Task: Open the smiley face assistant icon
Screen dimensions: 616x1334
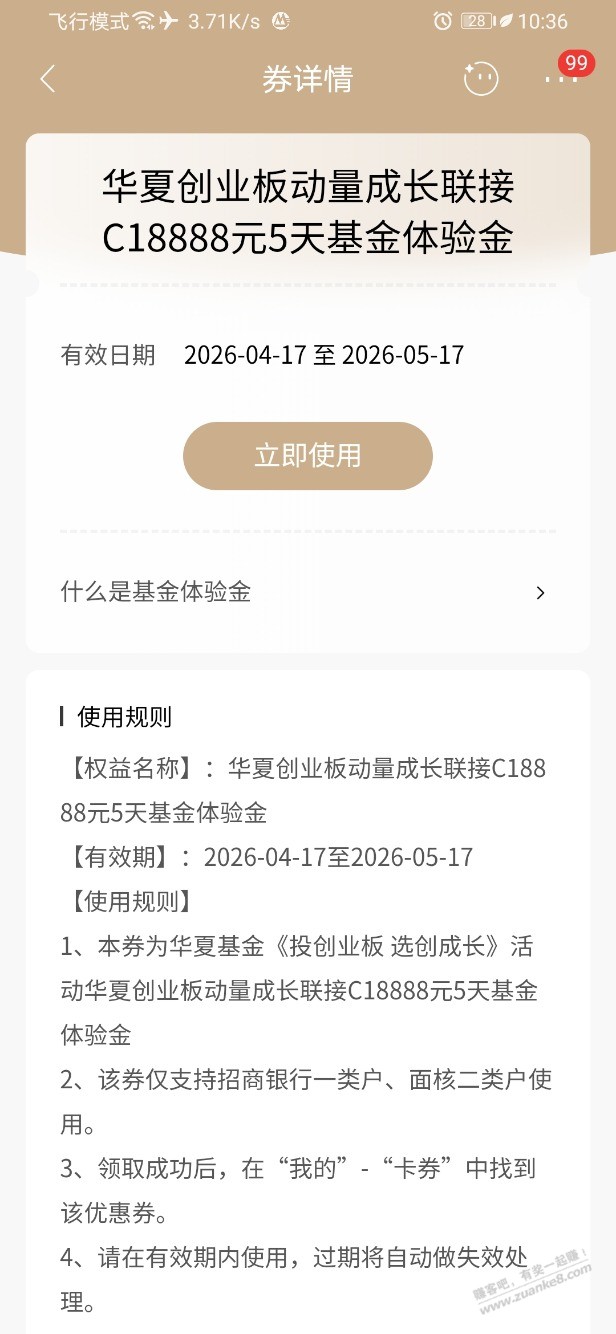Action: click(x=481, y=79)
